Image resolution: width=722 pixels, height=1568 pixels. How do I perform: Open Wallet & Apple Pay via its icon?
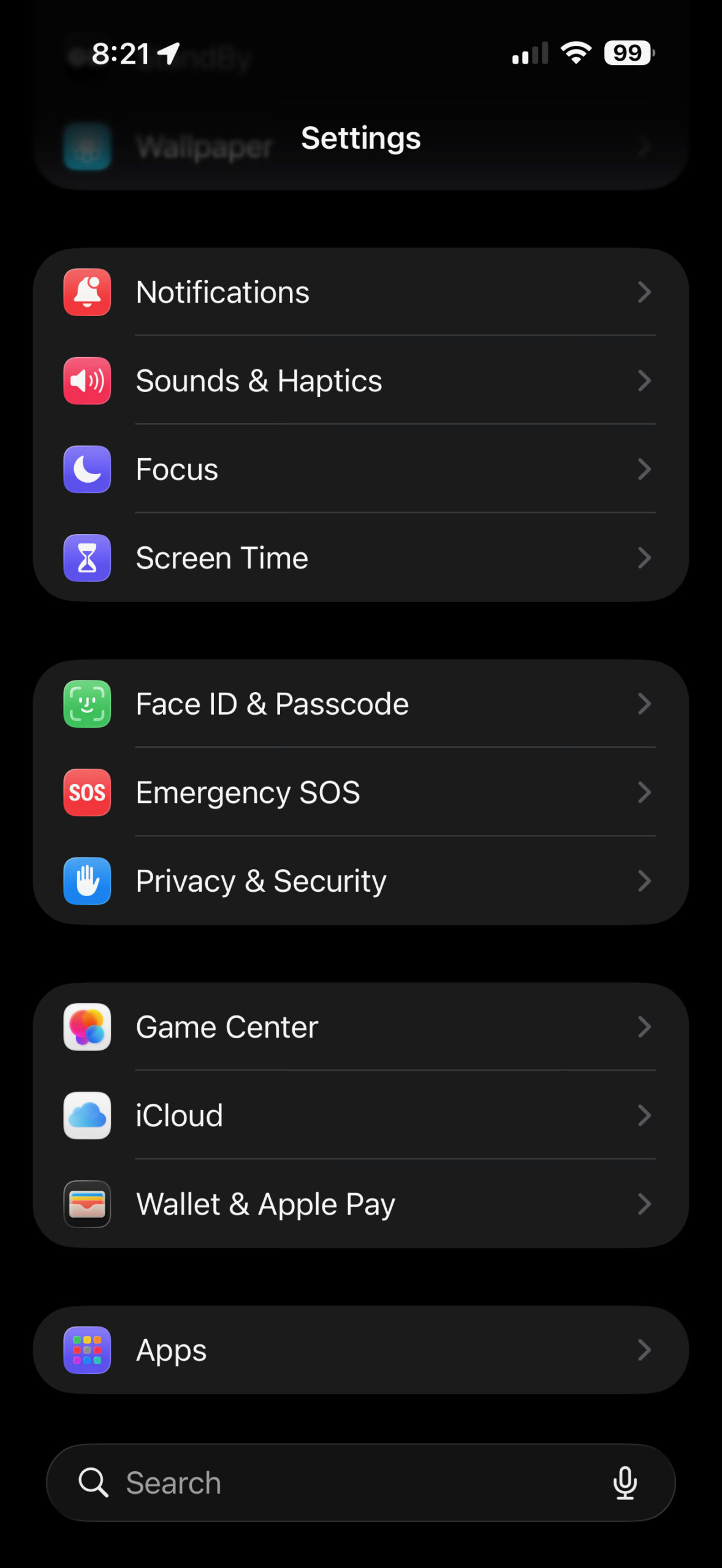(86, 1204)
